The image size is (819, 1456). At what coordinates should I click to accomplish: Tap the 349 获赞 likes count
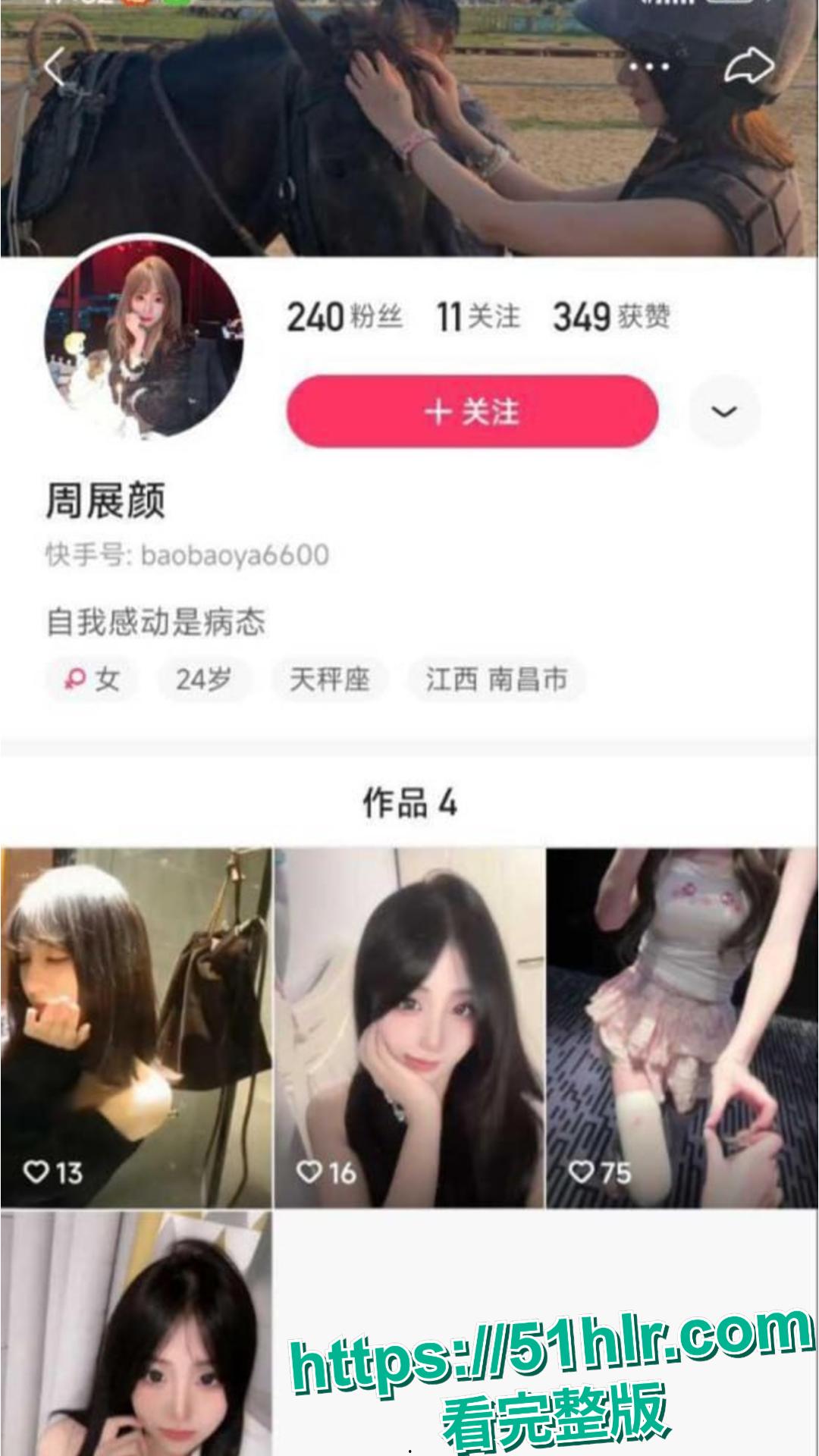coord(611,318)
